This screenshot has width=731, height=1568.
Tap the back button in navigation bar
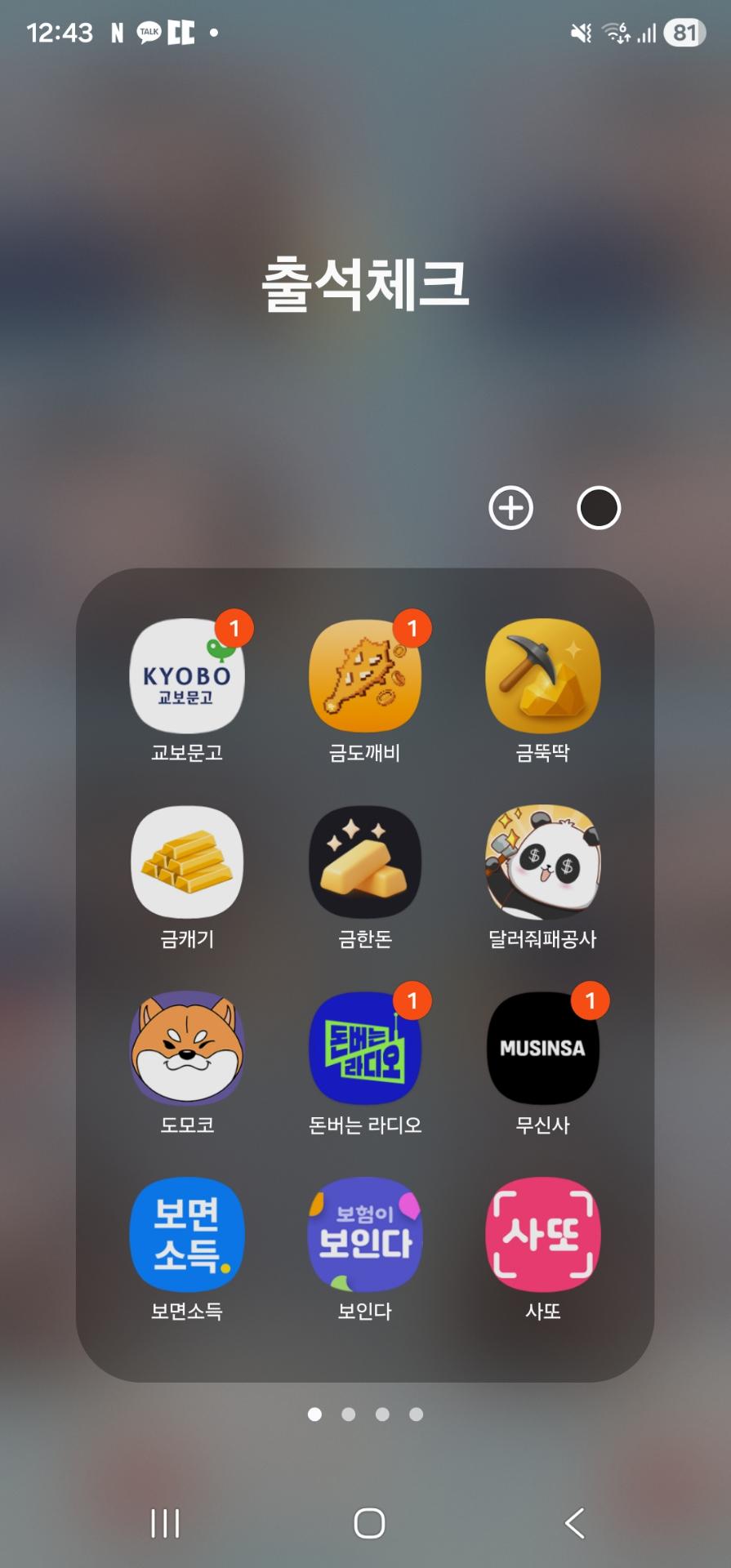[x=575, y=1523]
